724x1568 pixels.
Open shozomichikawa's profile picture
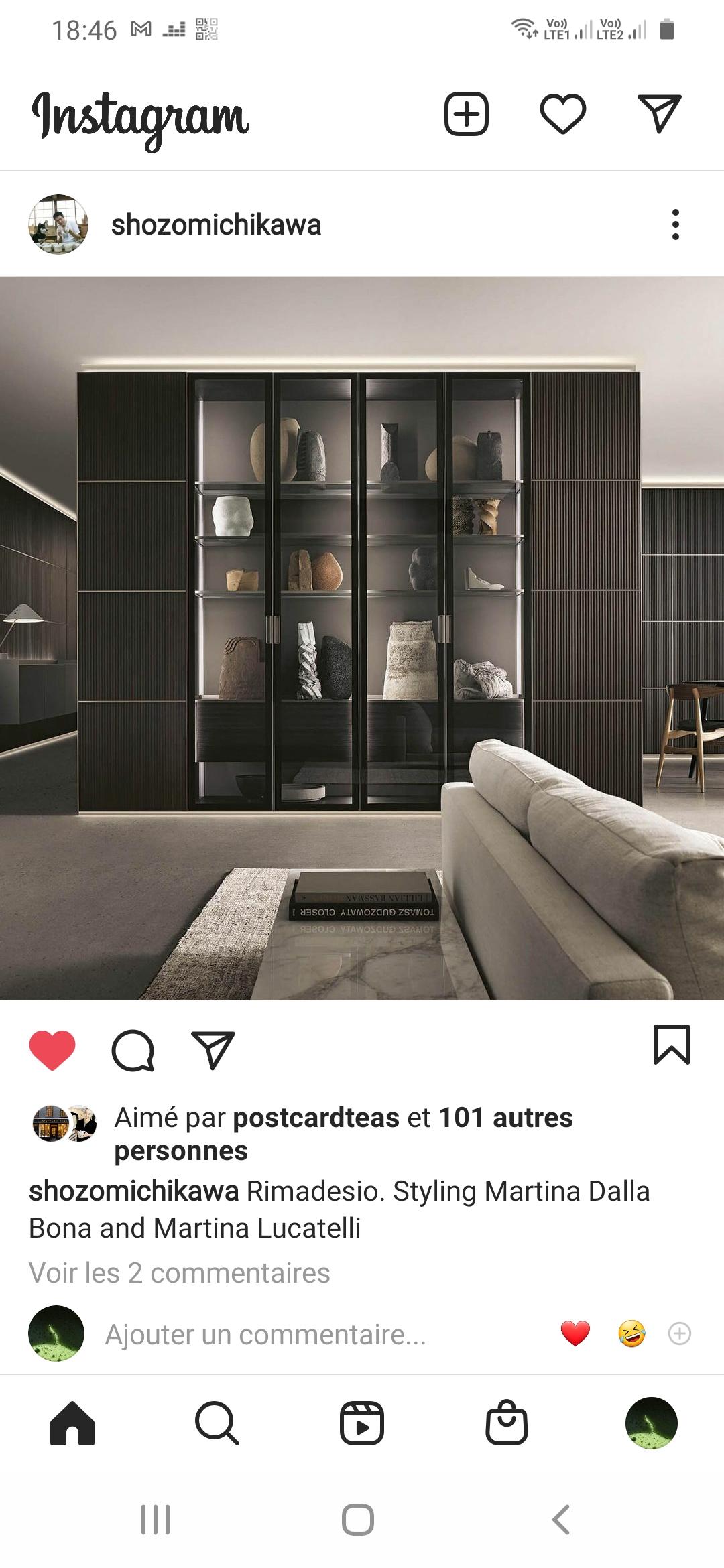[58, 224]
